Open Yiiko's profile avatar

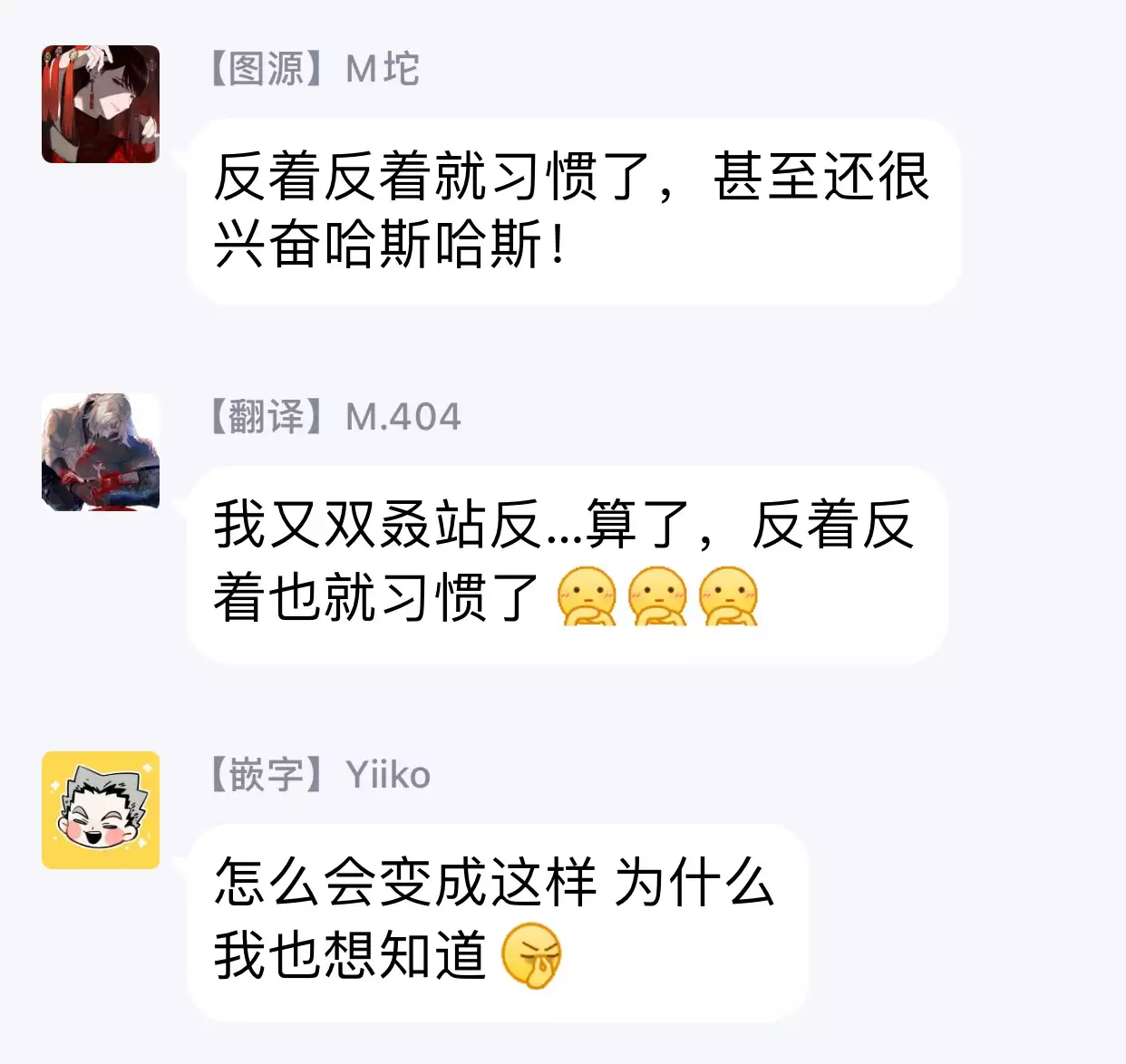click(101, 809)
